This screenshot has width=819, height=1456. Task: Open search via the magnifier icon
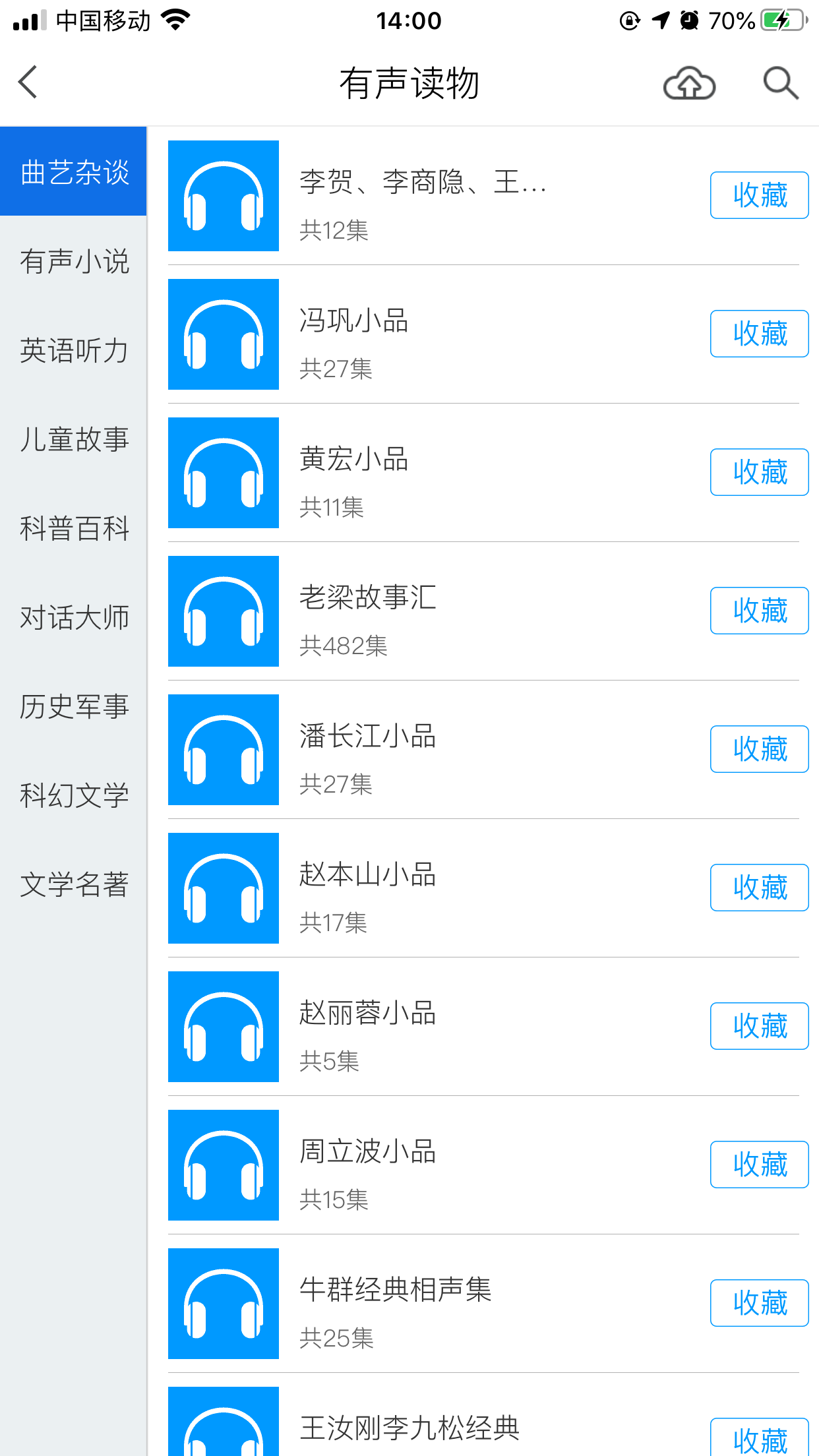point(781,83)
